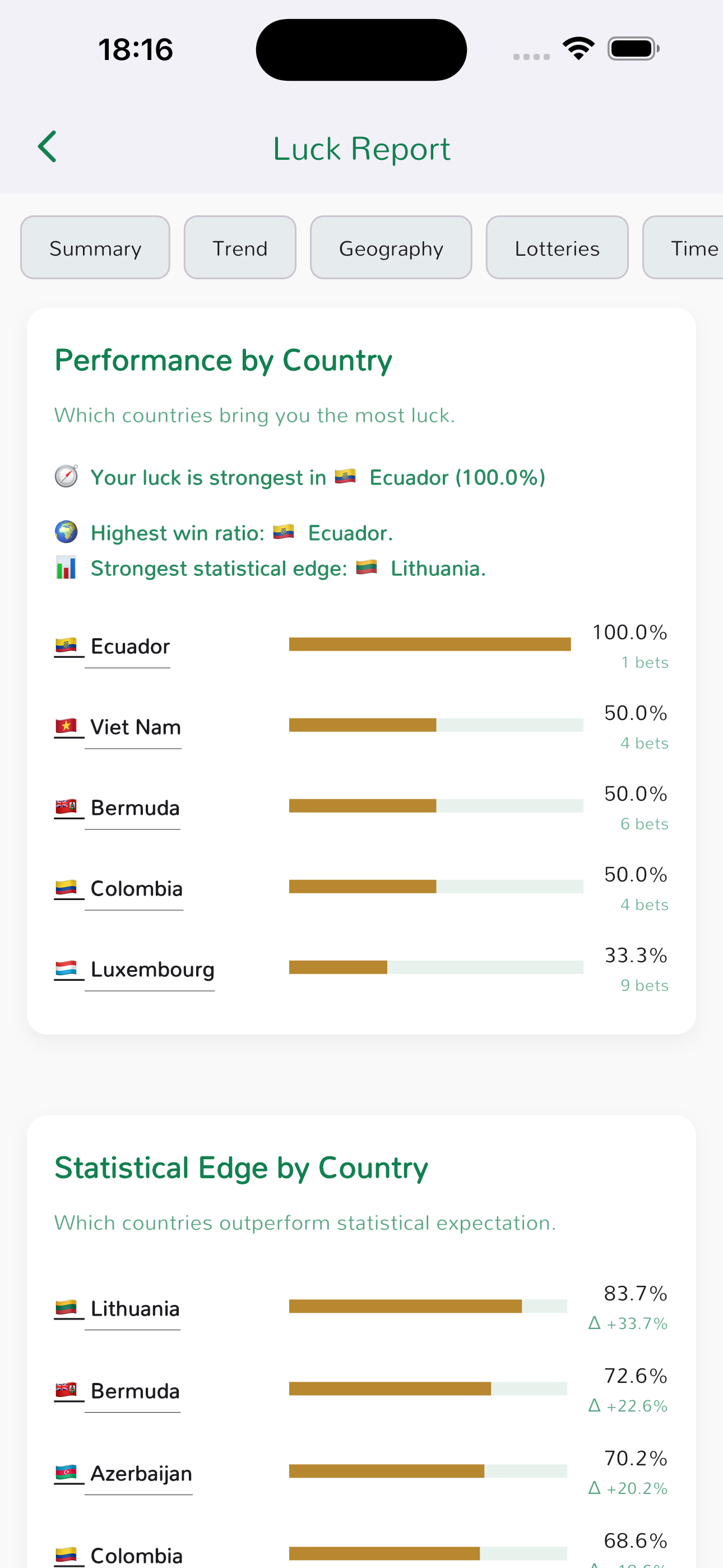Open Azerbaijan country link

tap(141, 1474)
